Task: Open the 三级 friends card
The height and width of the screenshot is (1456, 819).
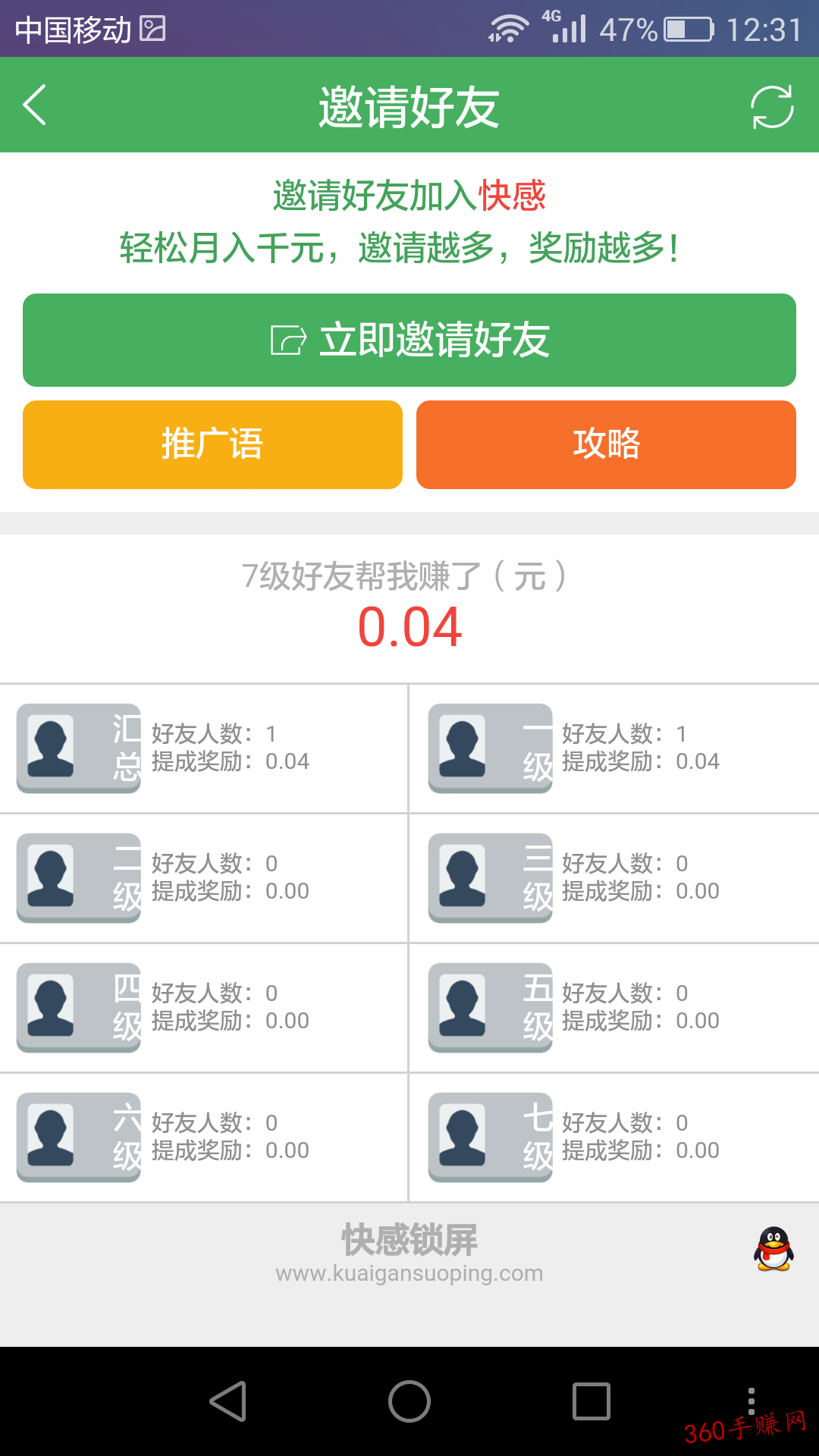Action: pyautogui.click(x=614, y=878)
